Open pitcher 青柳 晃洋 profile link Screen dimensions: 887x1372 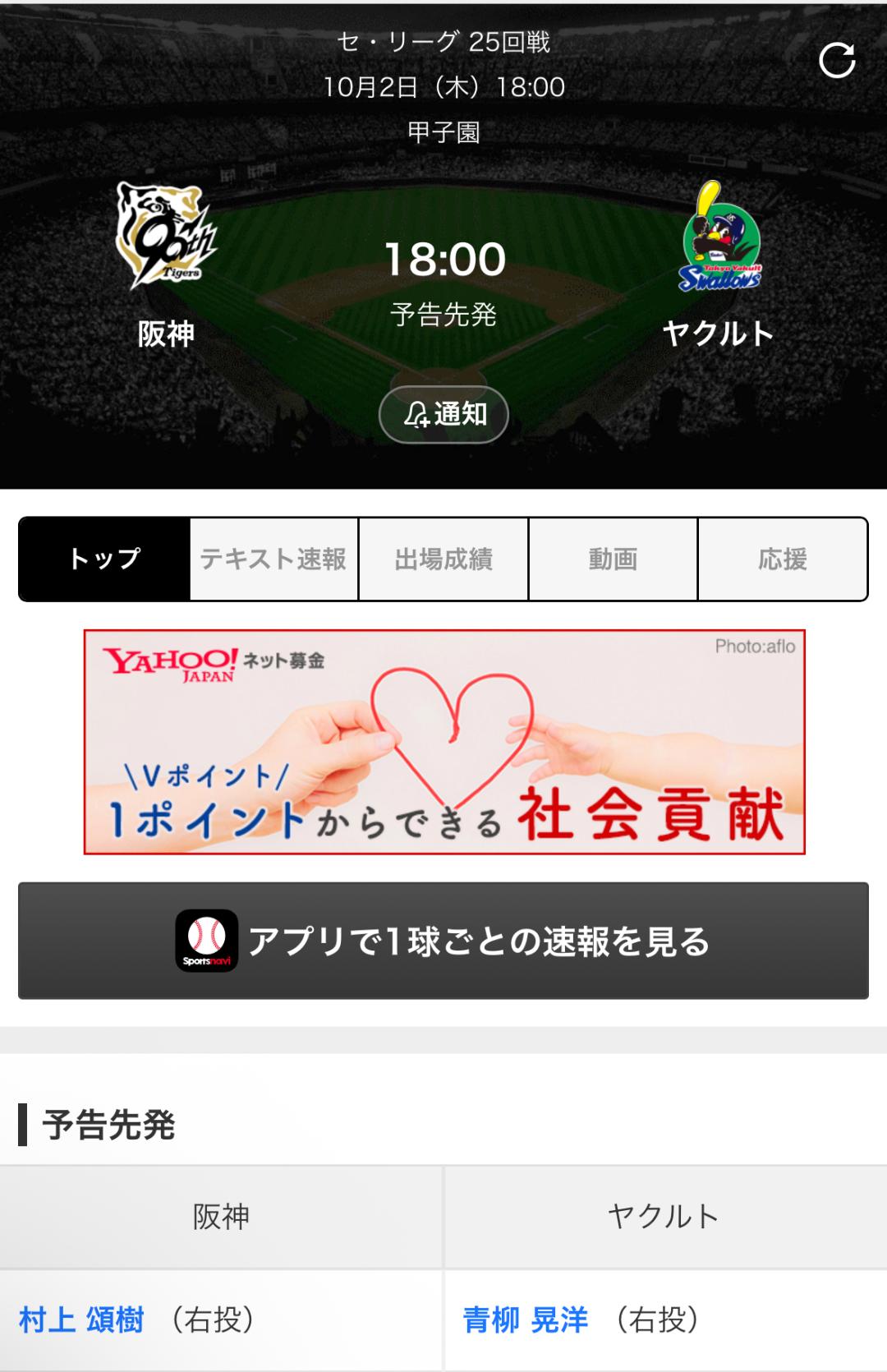526,1319
